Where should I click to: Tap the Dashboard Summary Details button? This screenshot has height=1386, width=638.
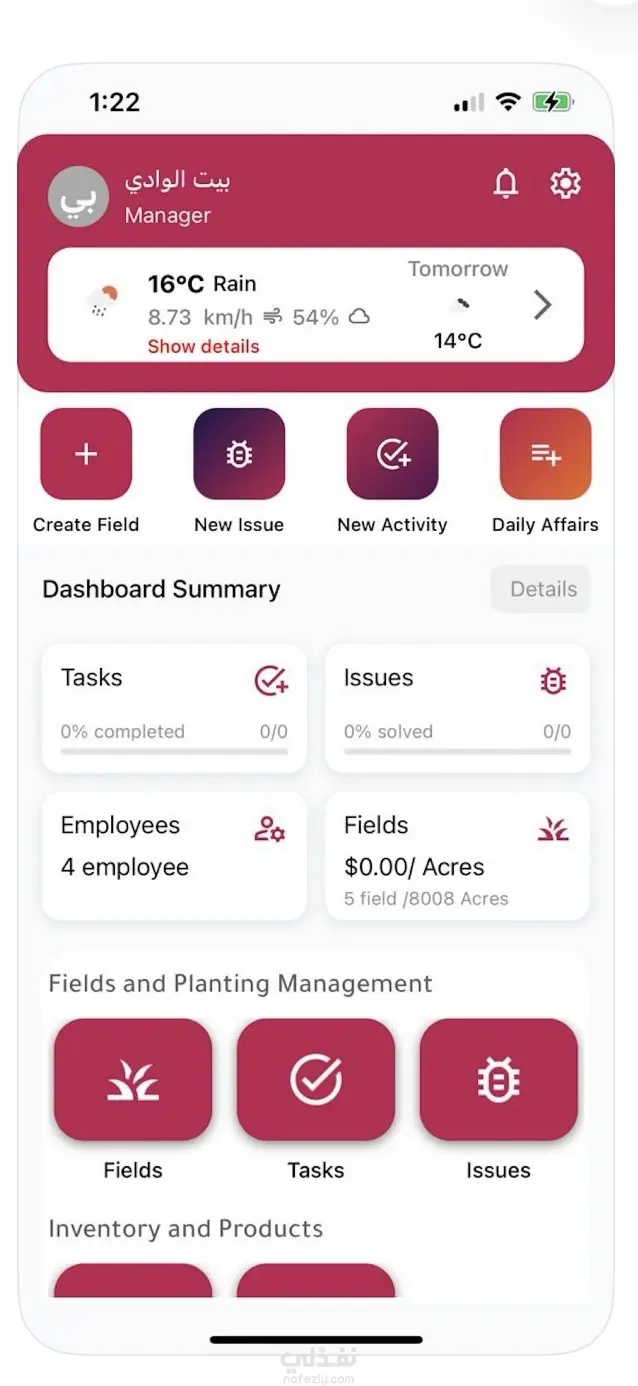pyautogui.click(x=541, y=589)
